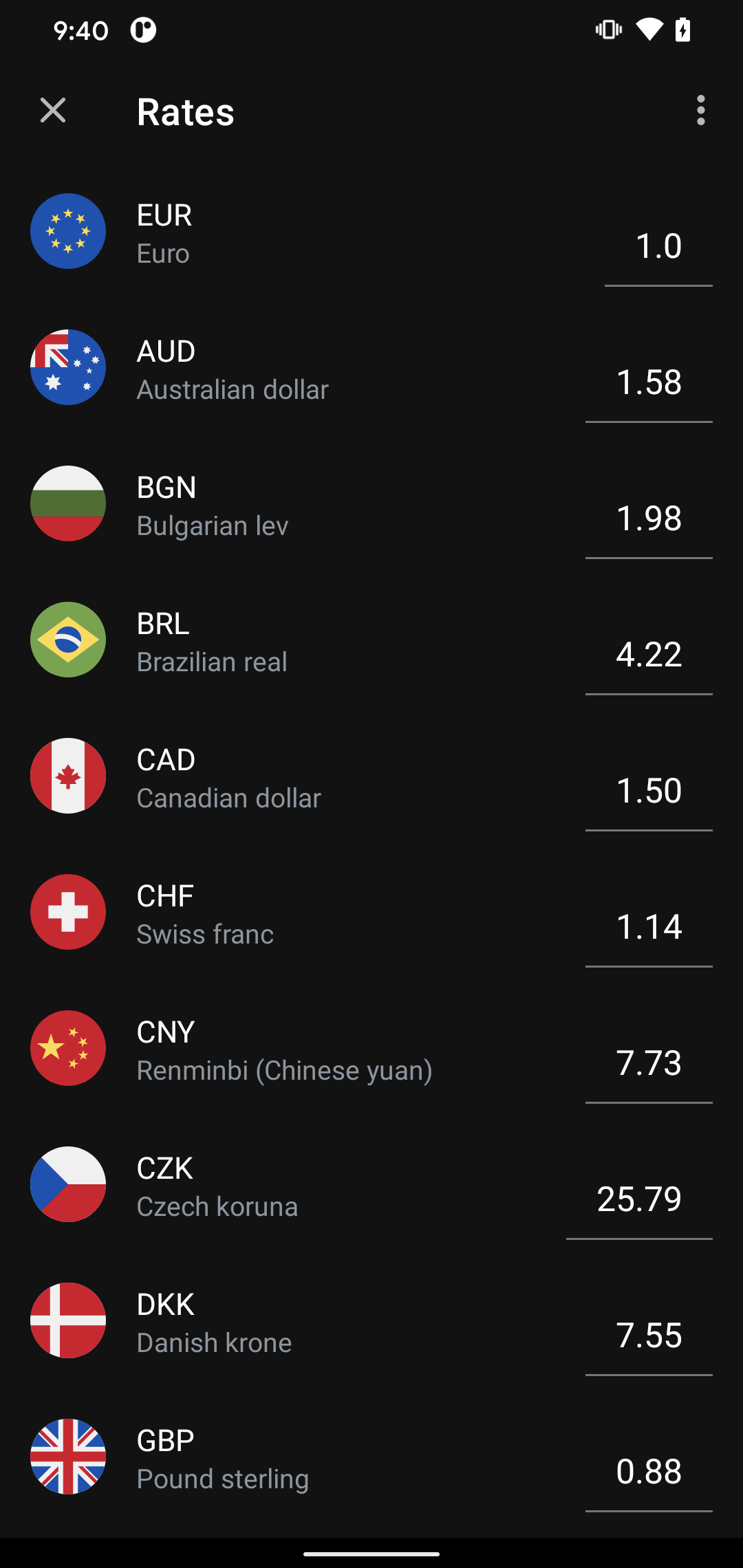This screenshot has height=1568, width=743.
Task: Close the Rates screen
Action: [x=53, y=111]
